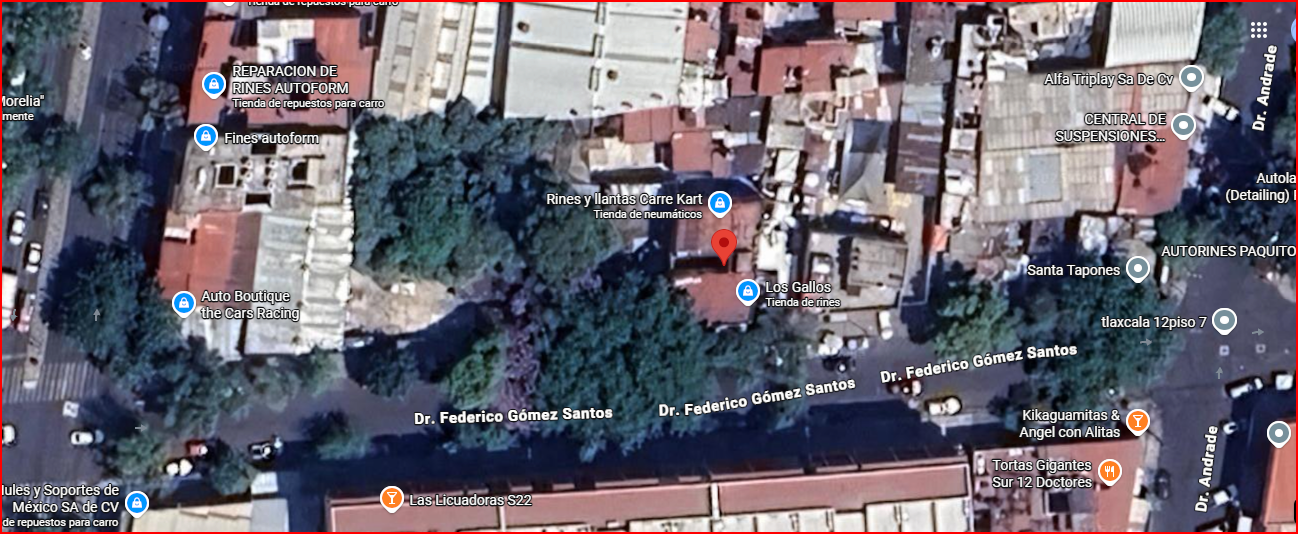The width and height of the screenshot is (1298, 534).
Task: Tap the Santa Tapones place marker
Action: [1137, 269]
